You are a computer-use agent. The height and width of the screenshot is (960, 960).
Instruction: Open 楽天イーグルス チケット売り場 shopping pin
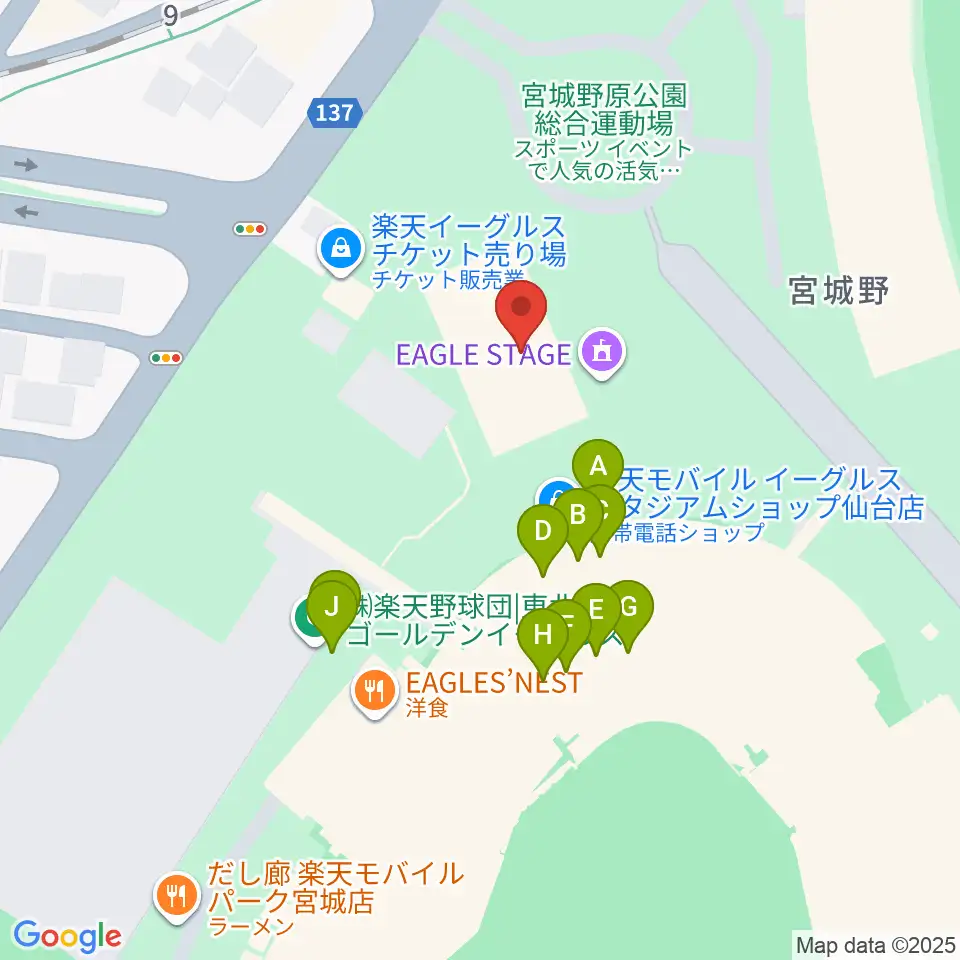(x=342, y=250)
